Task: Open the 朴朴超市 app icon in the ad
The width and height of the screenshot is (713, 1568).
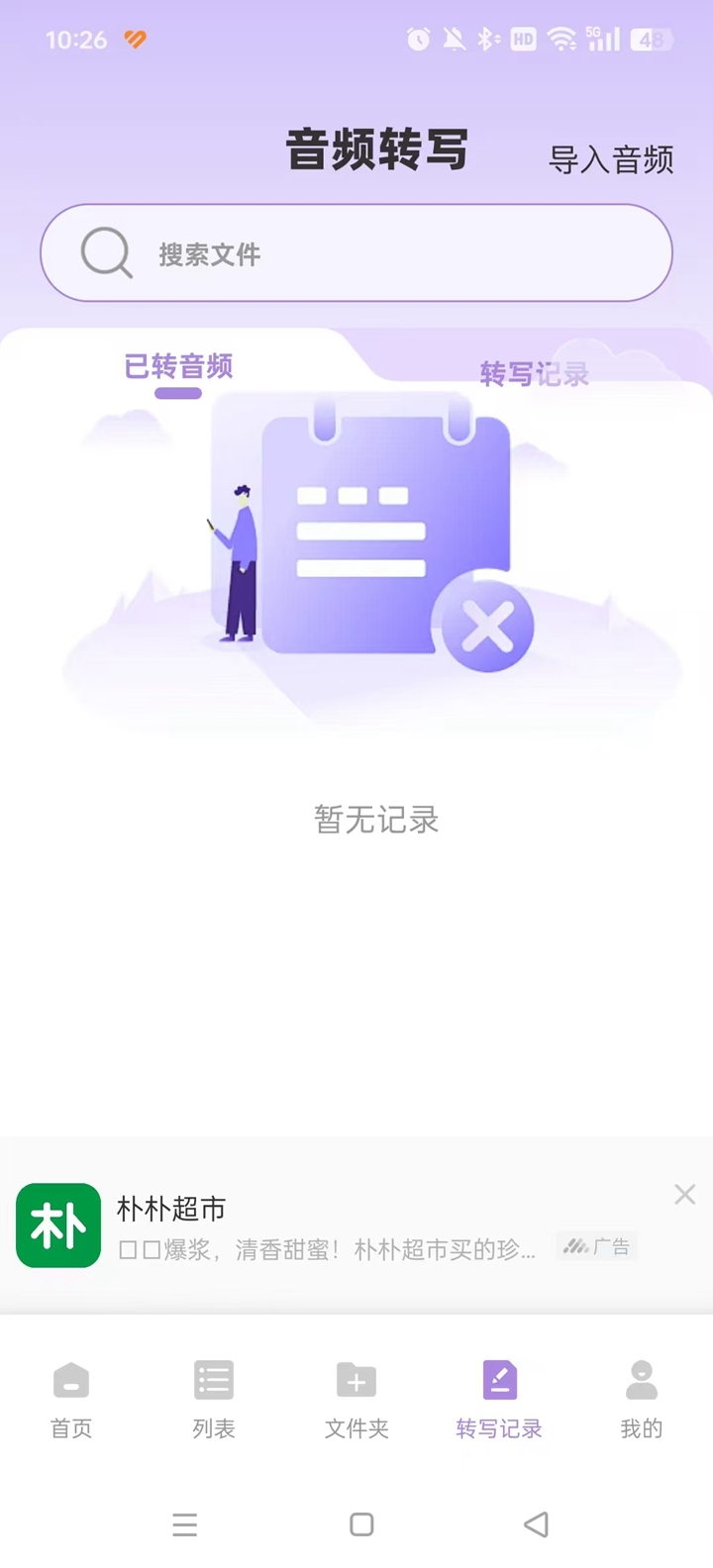Action: tap(57, 1225)
